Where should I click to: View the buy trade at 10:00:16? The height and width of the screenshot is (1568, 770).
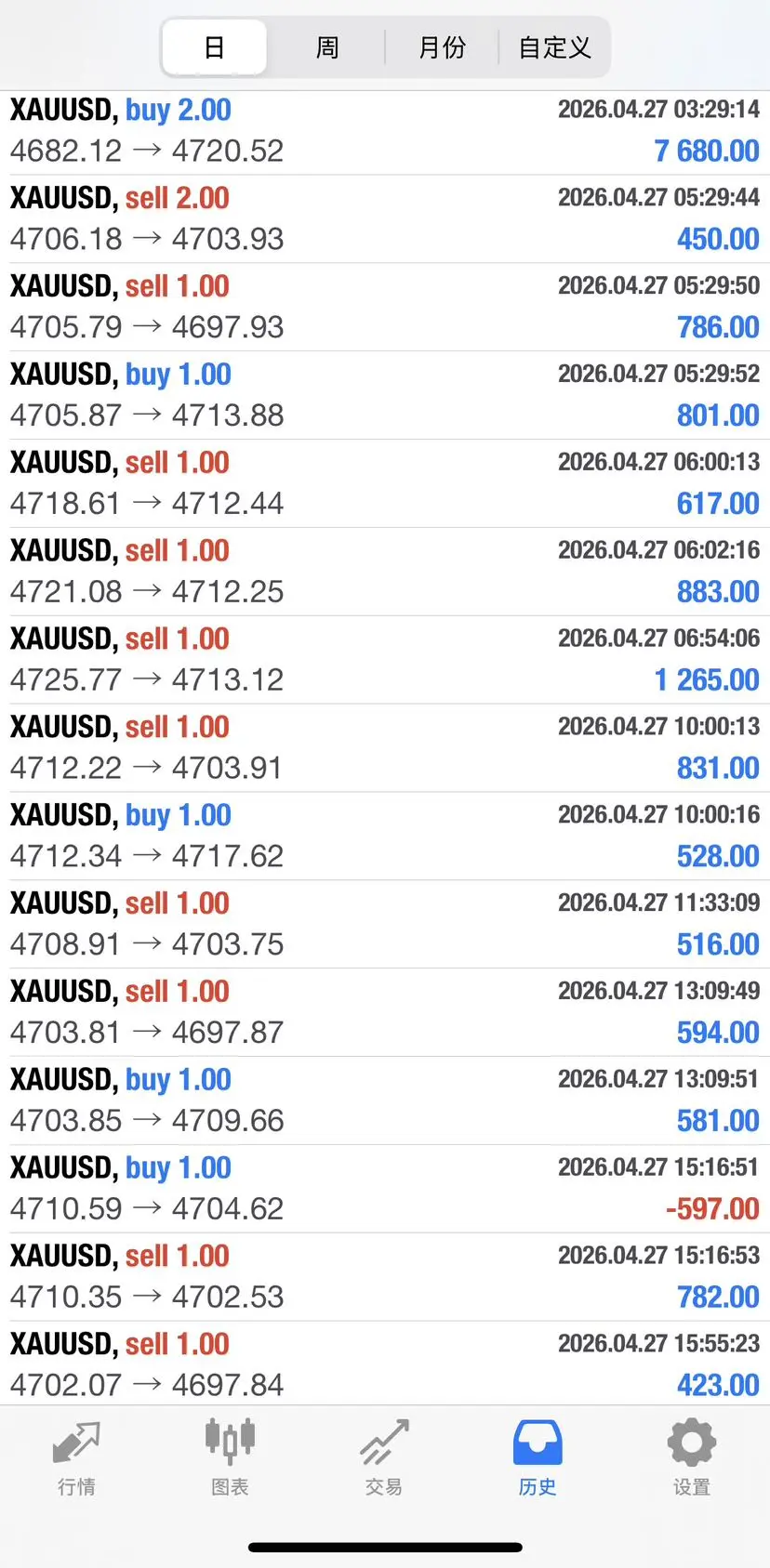pyautogui.click(x=385, y=836)
